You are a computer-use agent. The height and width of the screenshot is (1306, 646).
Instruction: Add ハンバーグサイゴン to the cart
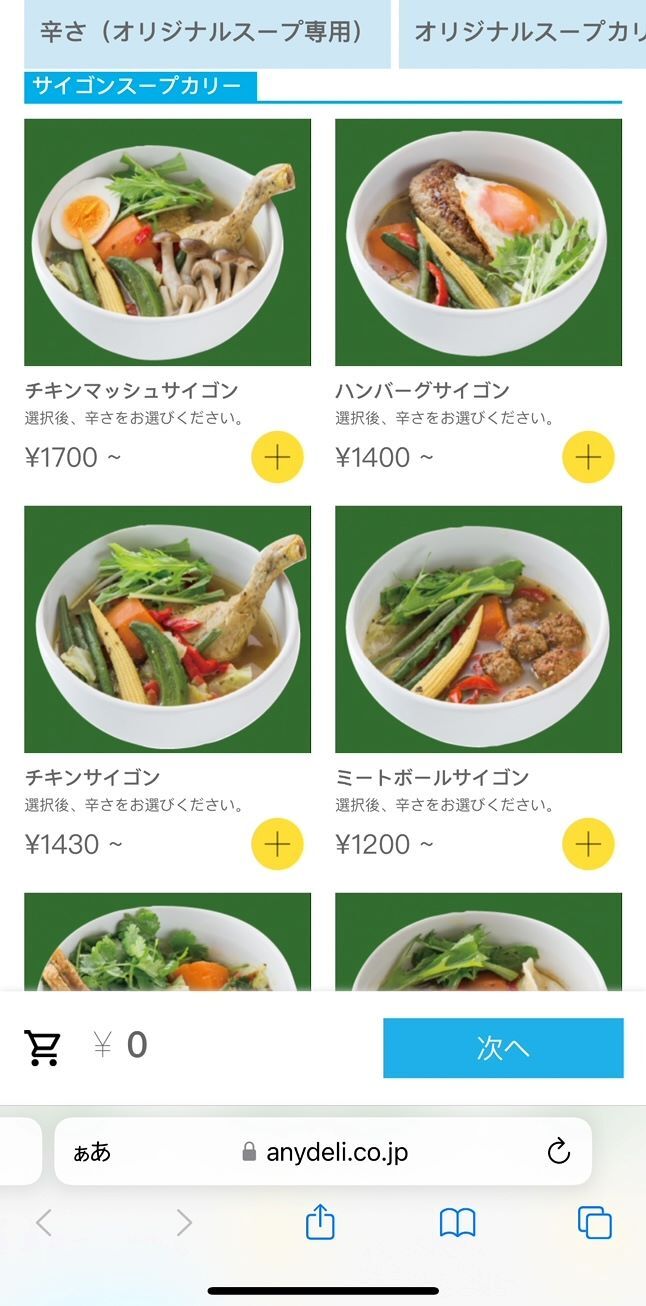(x=588, y=457)
